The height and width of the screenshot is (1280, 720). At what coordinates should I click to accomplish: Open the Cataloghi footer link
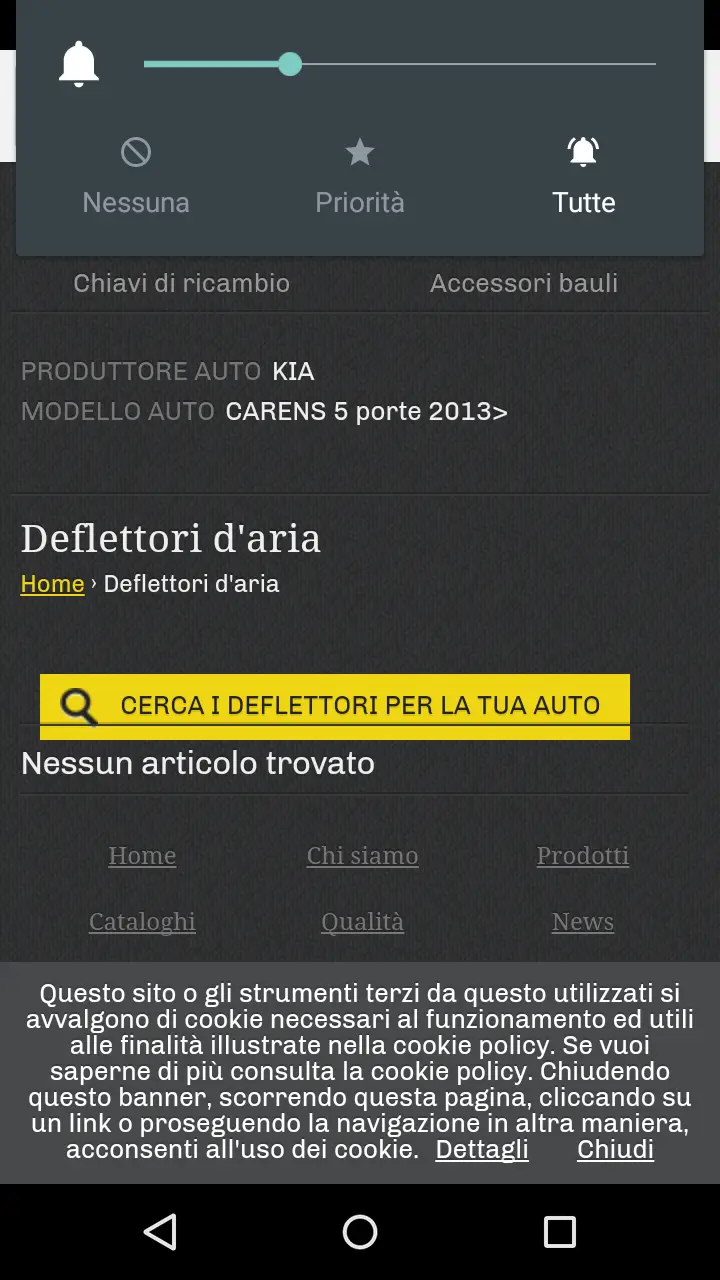[x=142, y=921]
